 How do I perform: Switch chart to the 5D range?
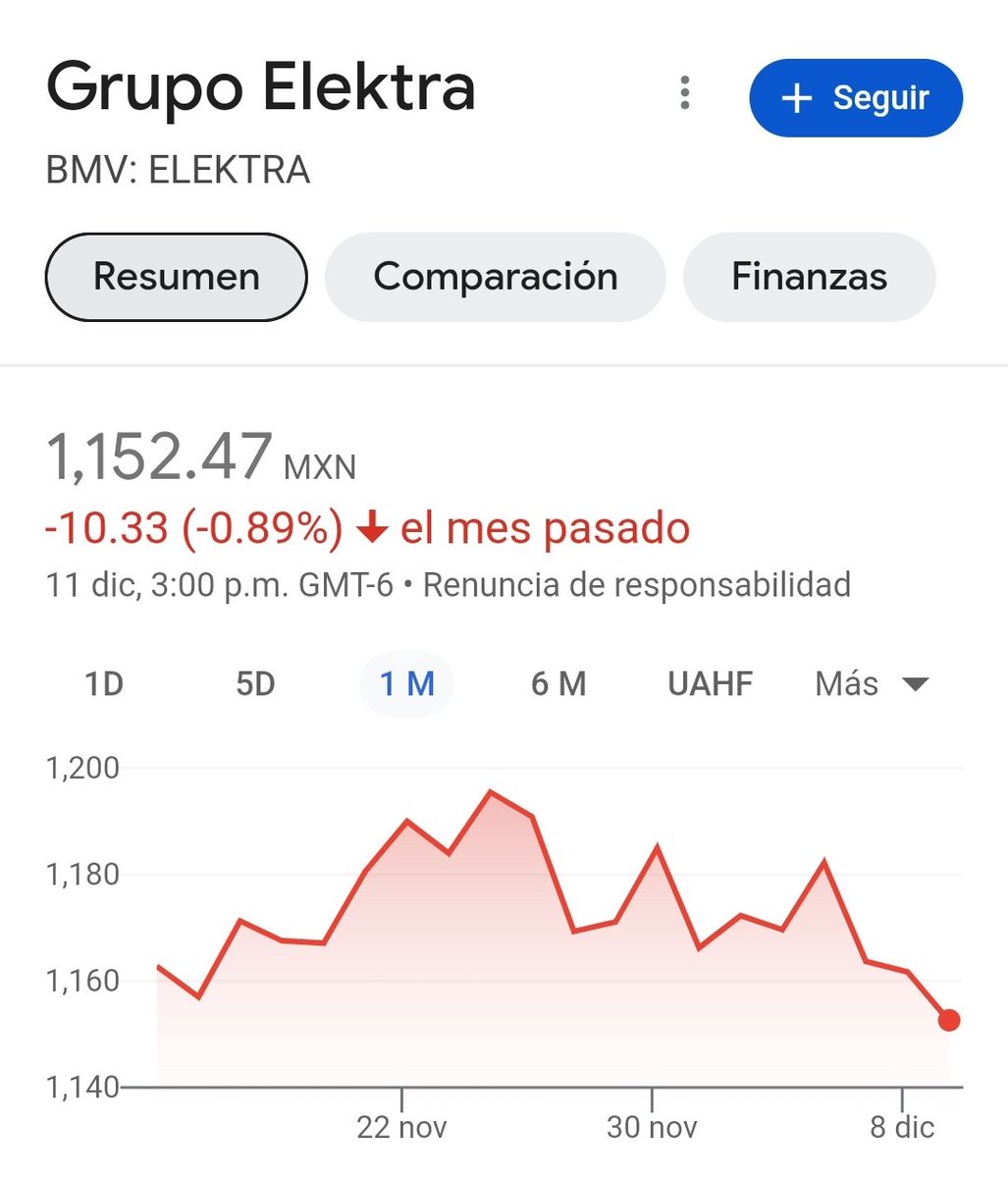tap(255, 683)
